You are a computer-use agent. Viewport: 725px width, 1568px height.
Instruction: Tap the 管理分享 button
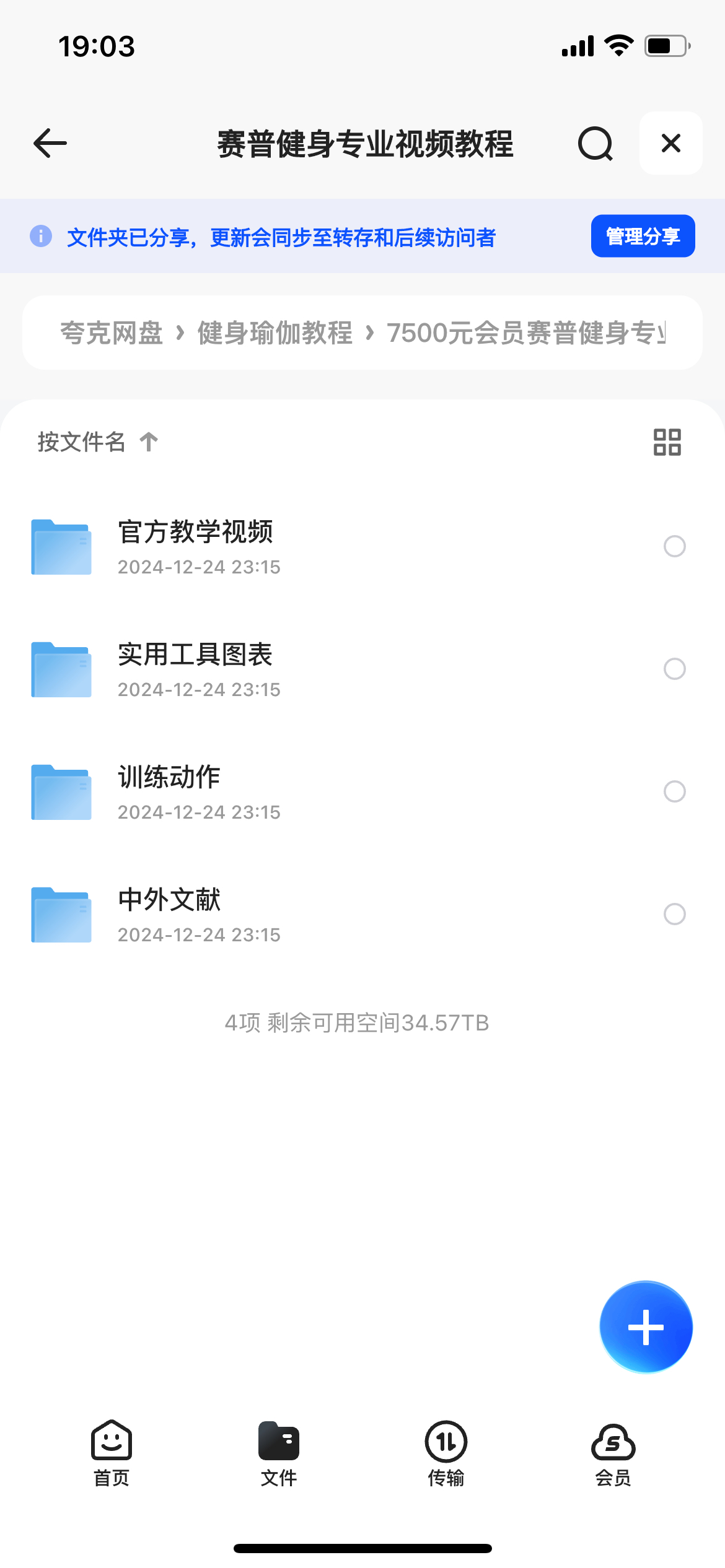tap(643, 236)
